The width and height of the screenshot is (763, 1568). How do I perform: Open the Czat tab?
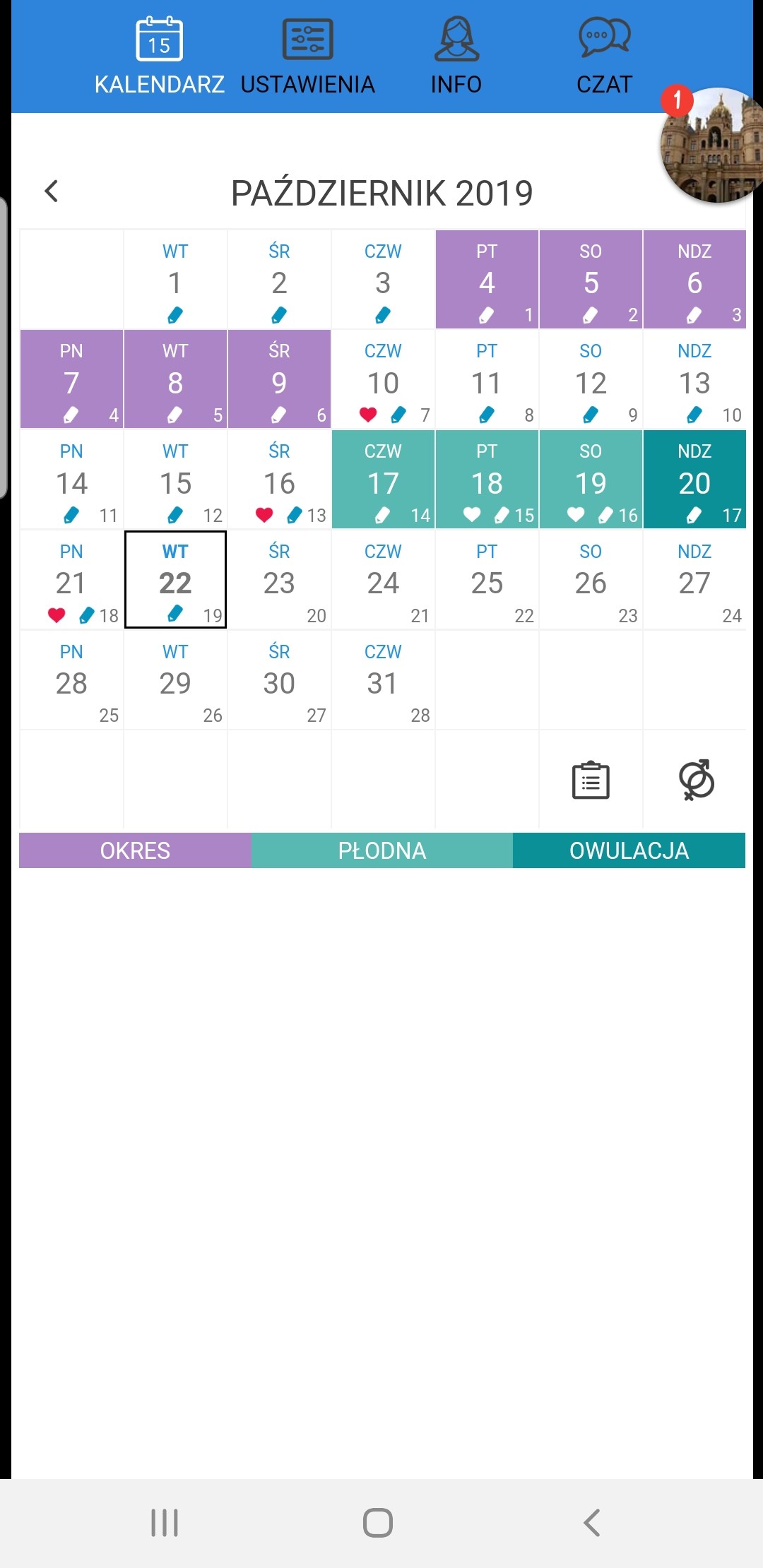click(x=604, y=57)
